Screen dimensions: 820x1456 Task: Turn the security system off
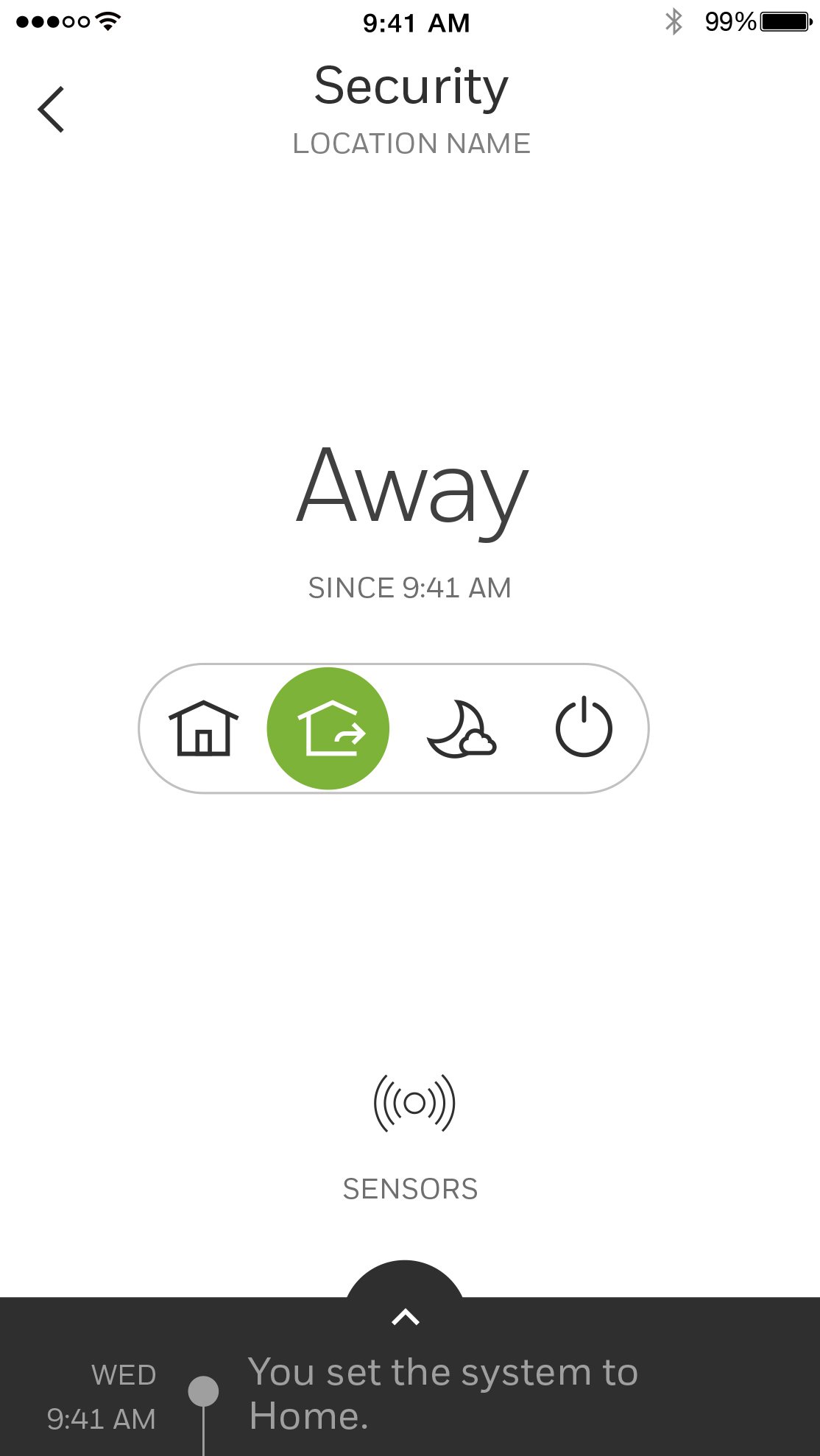coord(584,727)
